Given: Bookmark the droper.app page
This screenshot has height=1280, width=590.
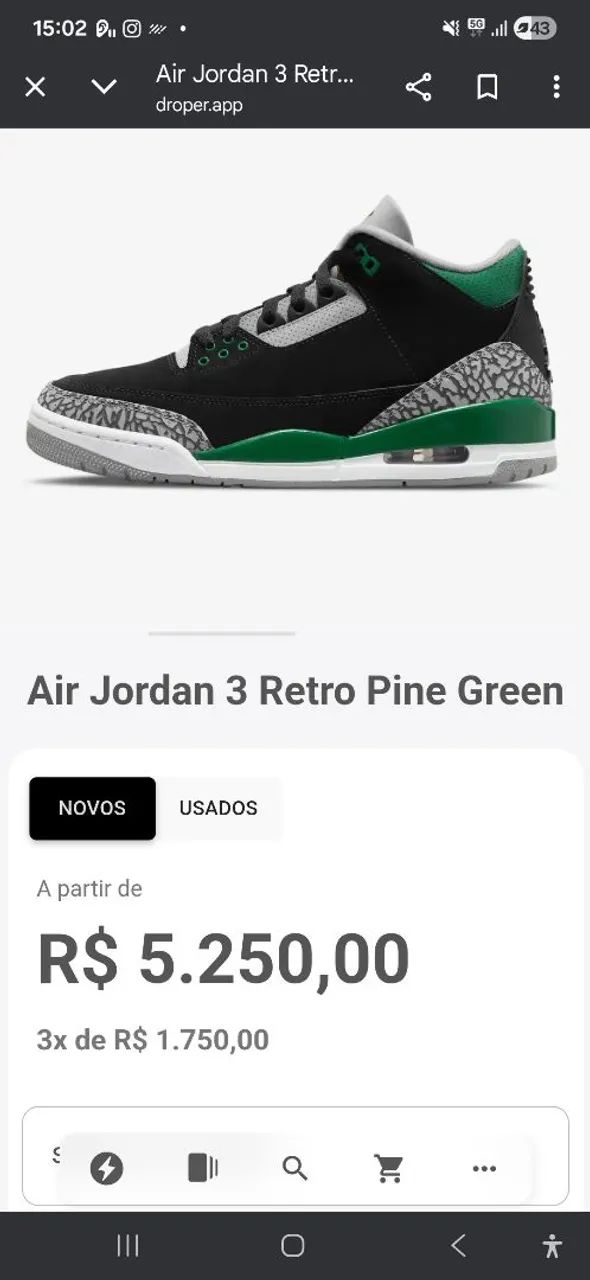Looking at the screenshot, I should (487, 87).
